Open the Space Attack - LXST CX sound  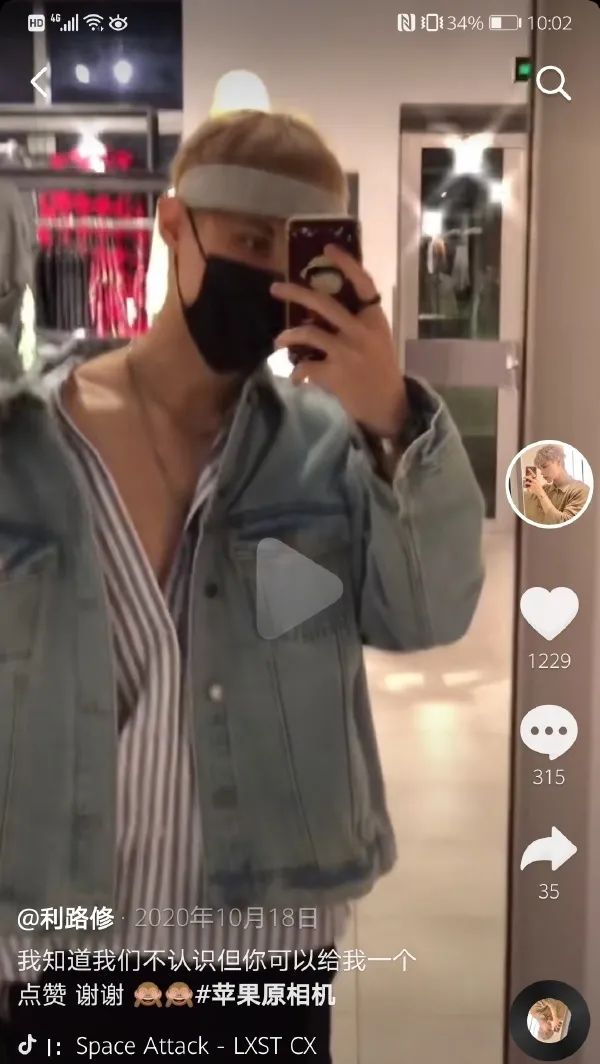[196, 1046]
